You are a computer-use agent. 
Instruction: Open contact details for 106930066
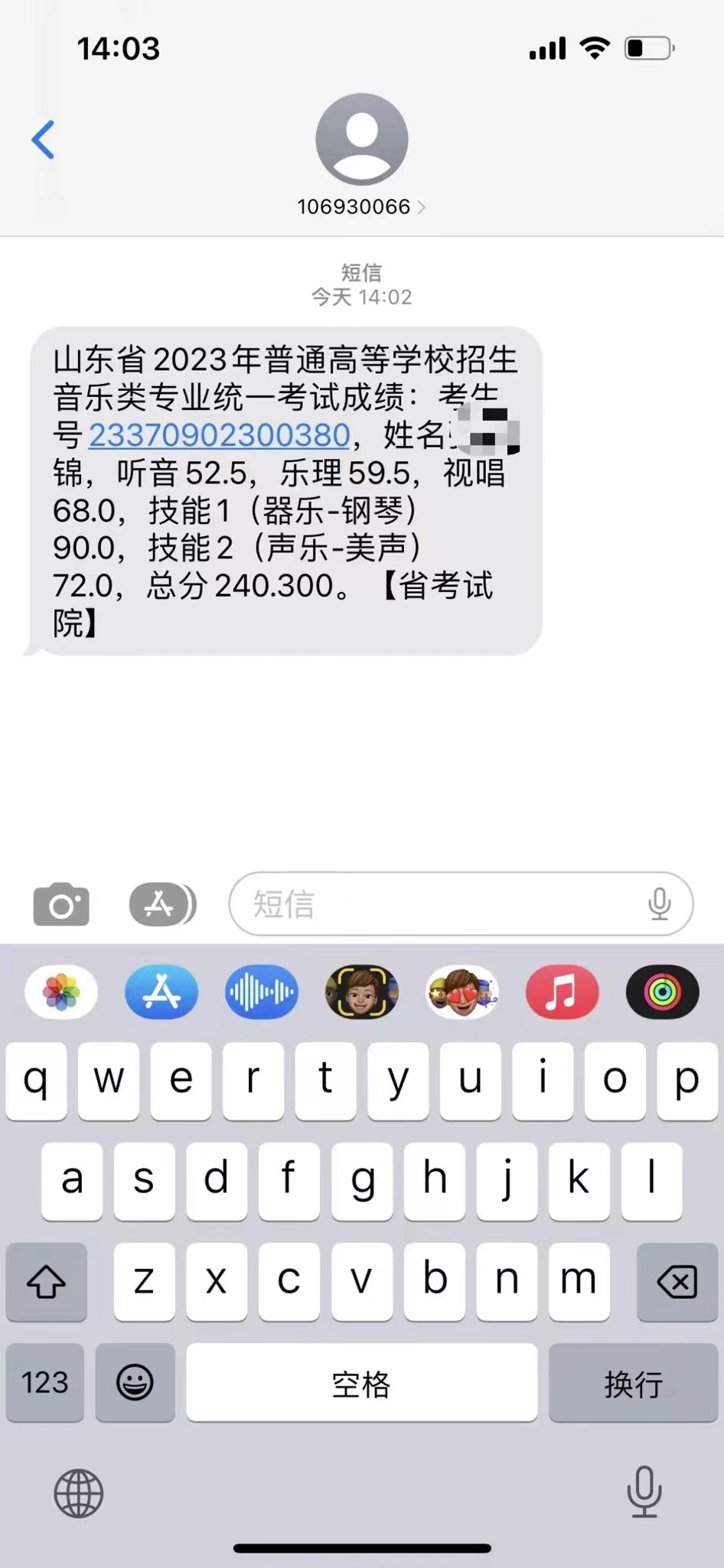click(x=361, y=206)
